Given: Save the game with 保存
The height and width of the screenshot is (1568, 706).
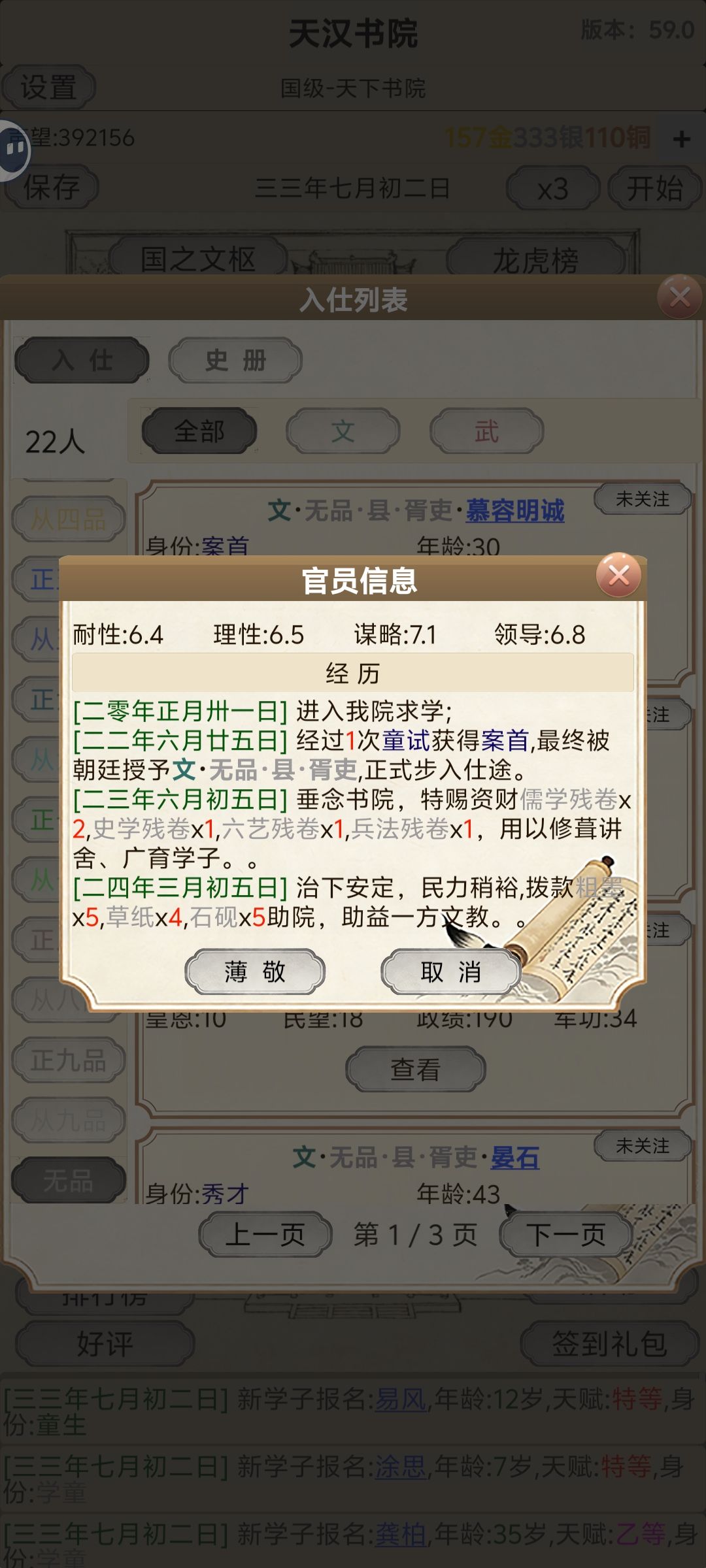Looking at the screenshot, I should 51,188.
